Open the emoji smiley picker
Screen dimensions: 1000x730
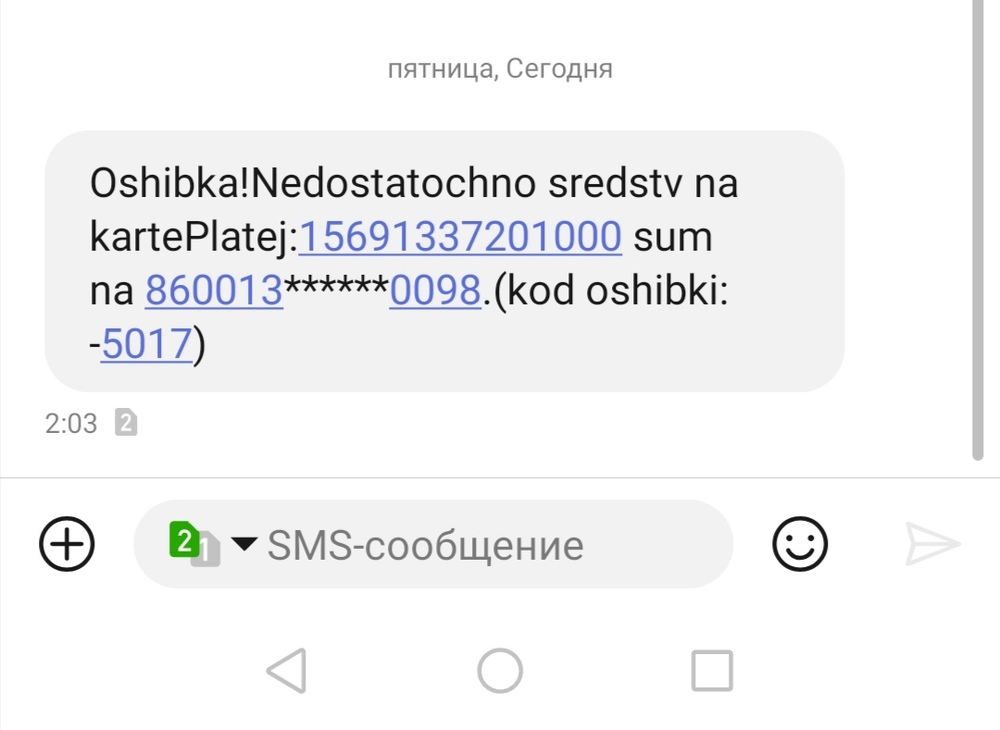(x=800, y=545)
